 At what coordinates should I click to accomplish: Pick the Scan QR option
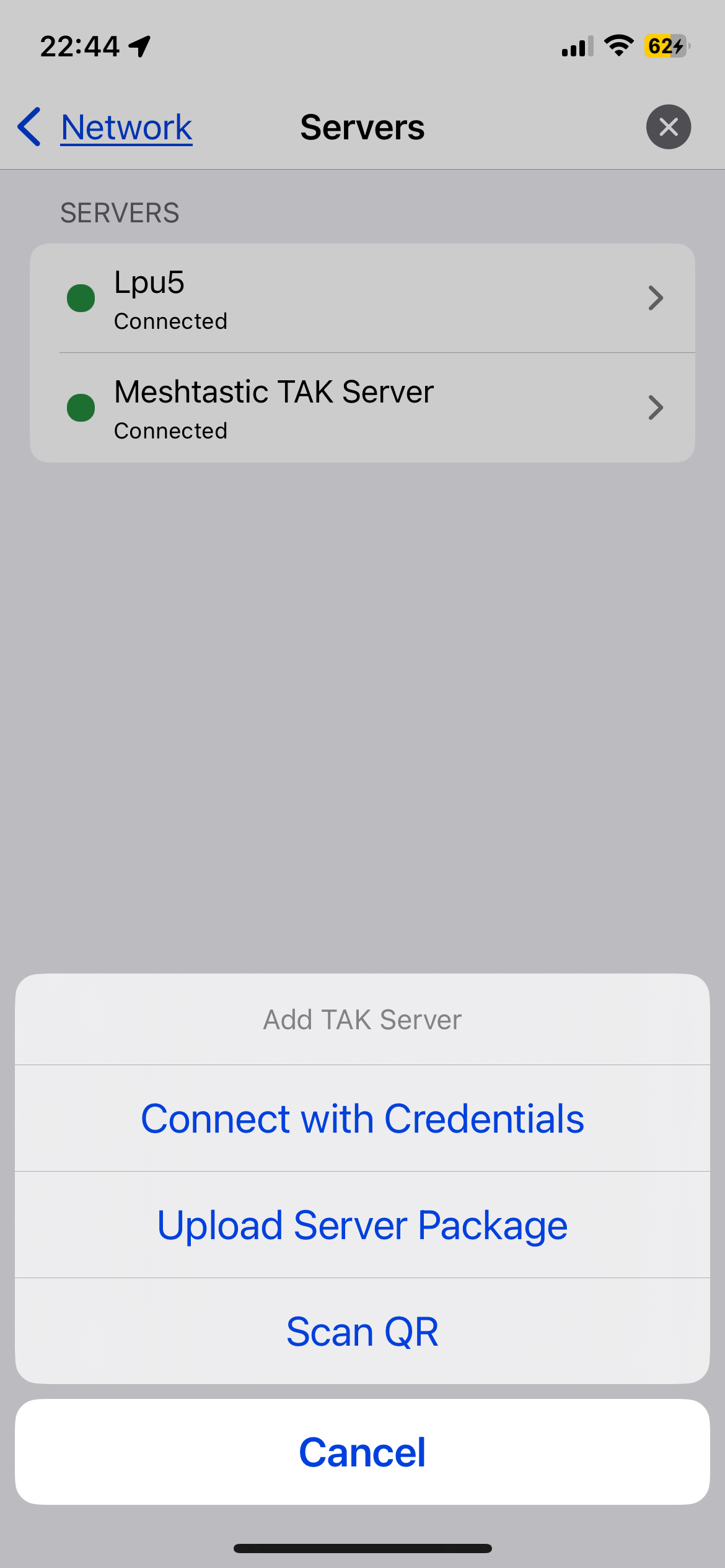[362, 1331]
